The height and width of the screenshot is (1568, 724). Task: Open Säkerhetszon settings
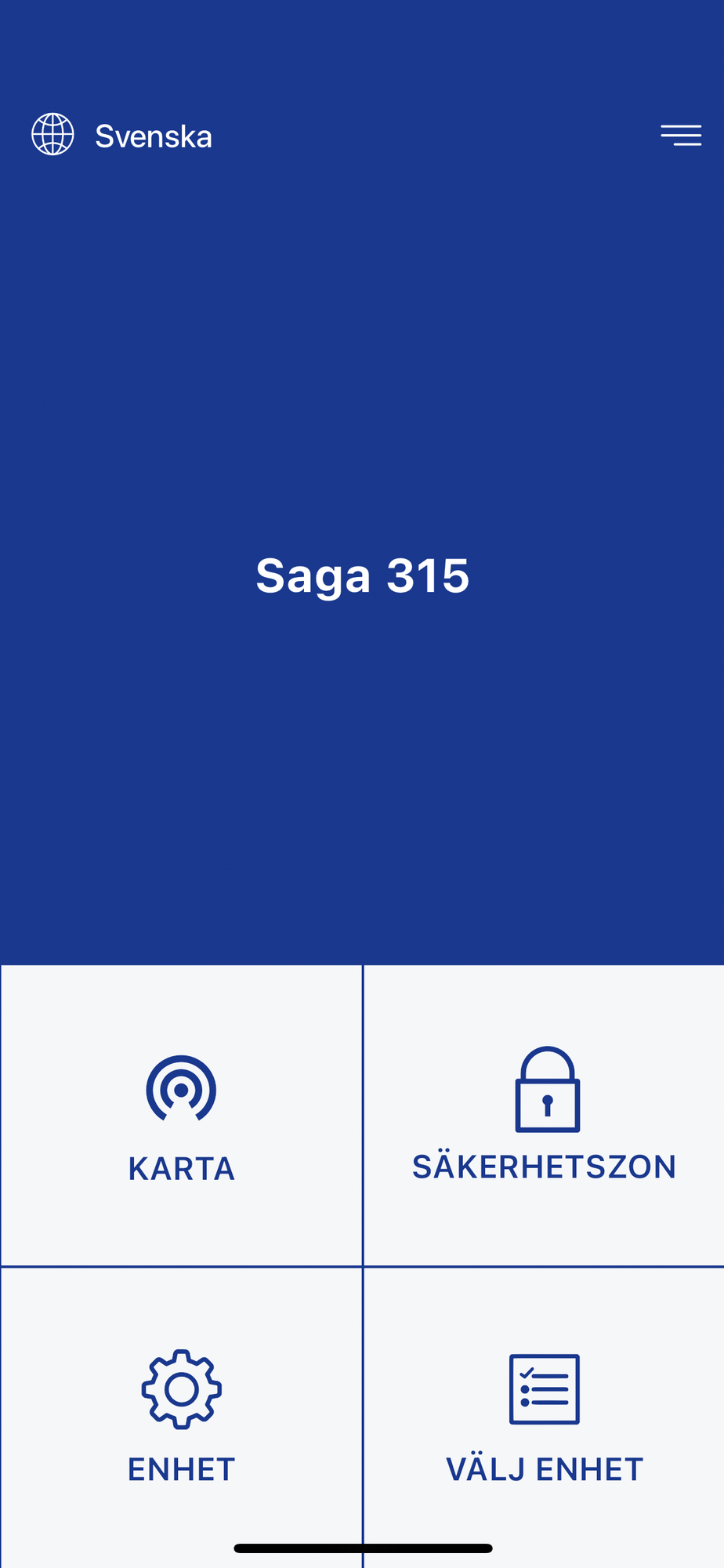[544, 1115]
